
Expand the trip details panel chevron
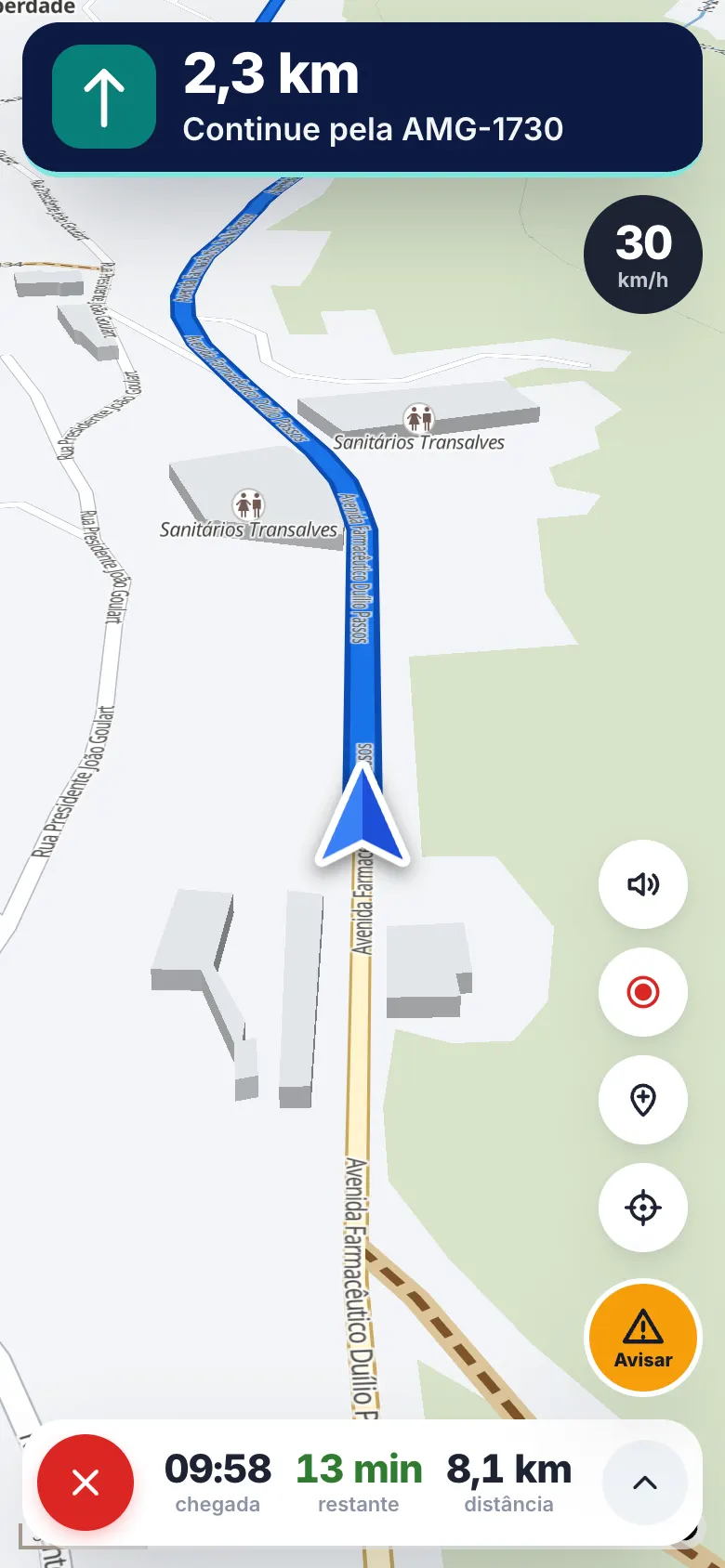click(x=645, y=1483)
